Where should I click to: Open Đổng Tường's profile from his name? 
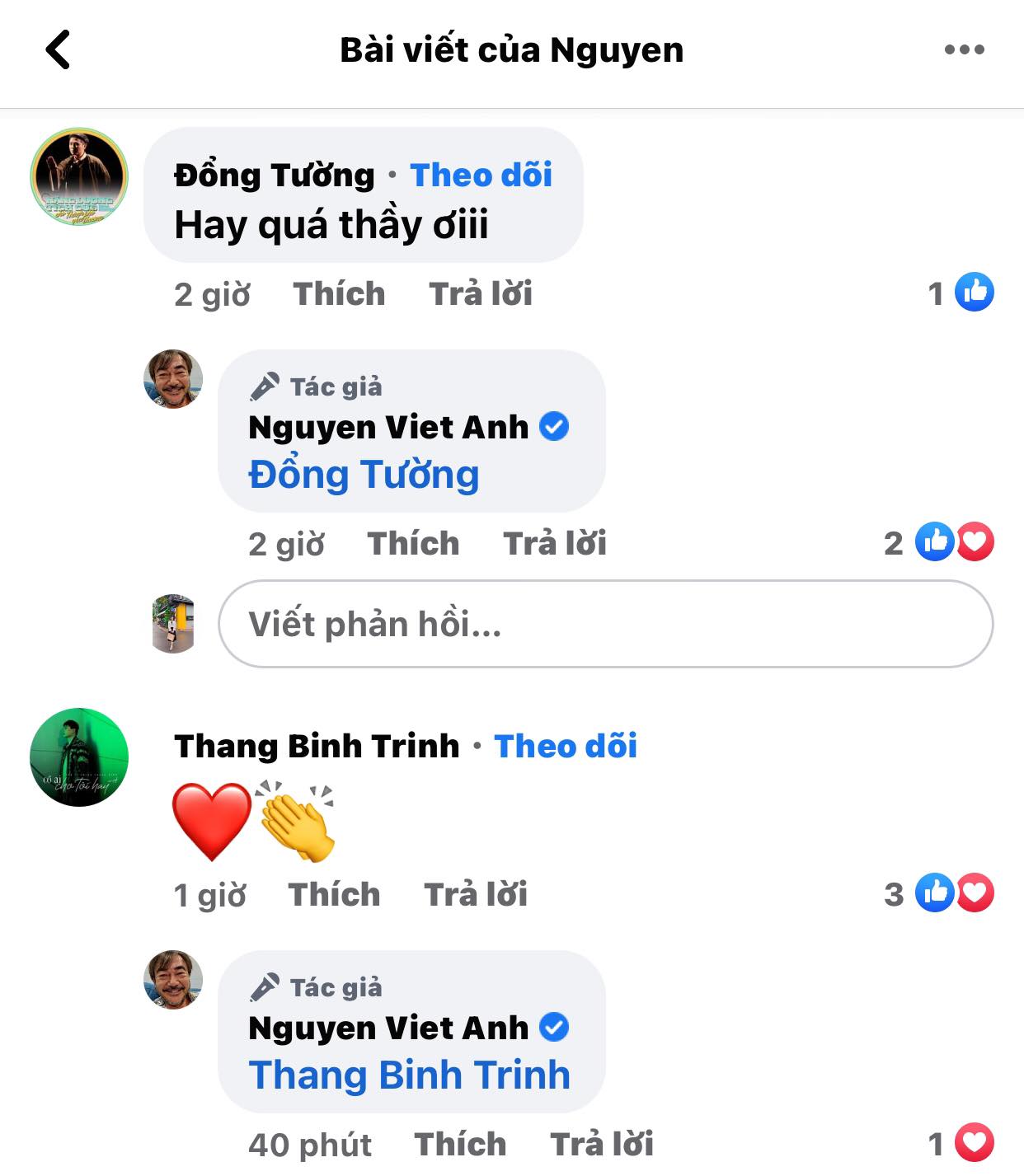click(272, 175)
